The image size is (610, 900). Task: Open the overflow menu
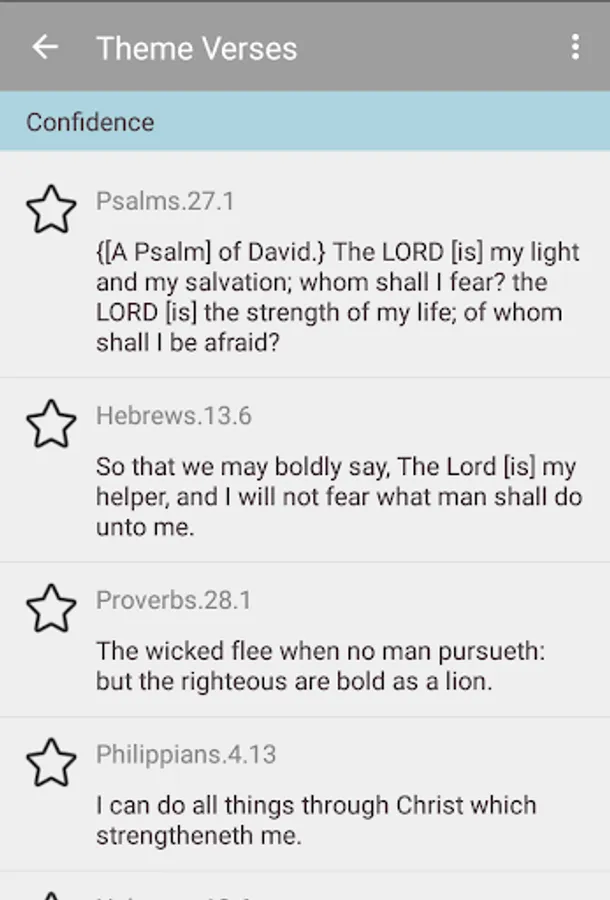pos(574,47)
